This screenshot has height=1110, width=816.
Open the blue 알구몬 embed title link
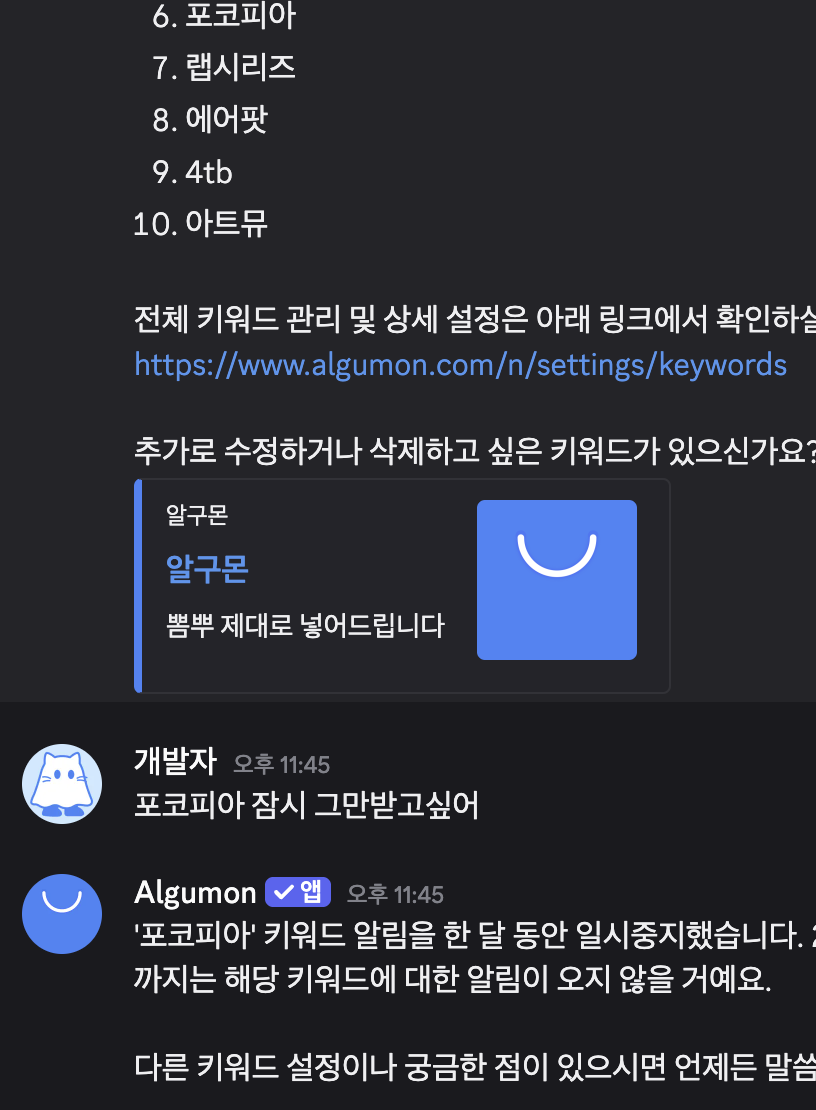(x=207, y=569)
